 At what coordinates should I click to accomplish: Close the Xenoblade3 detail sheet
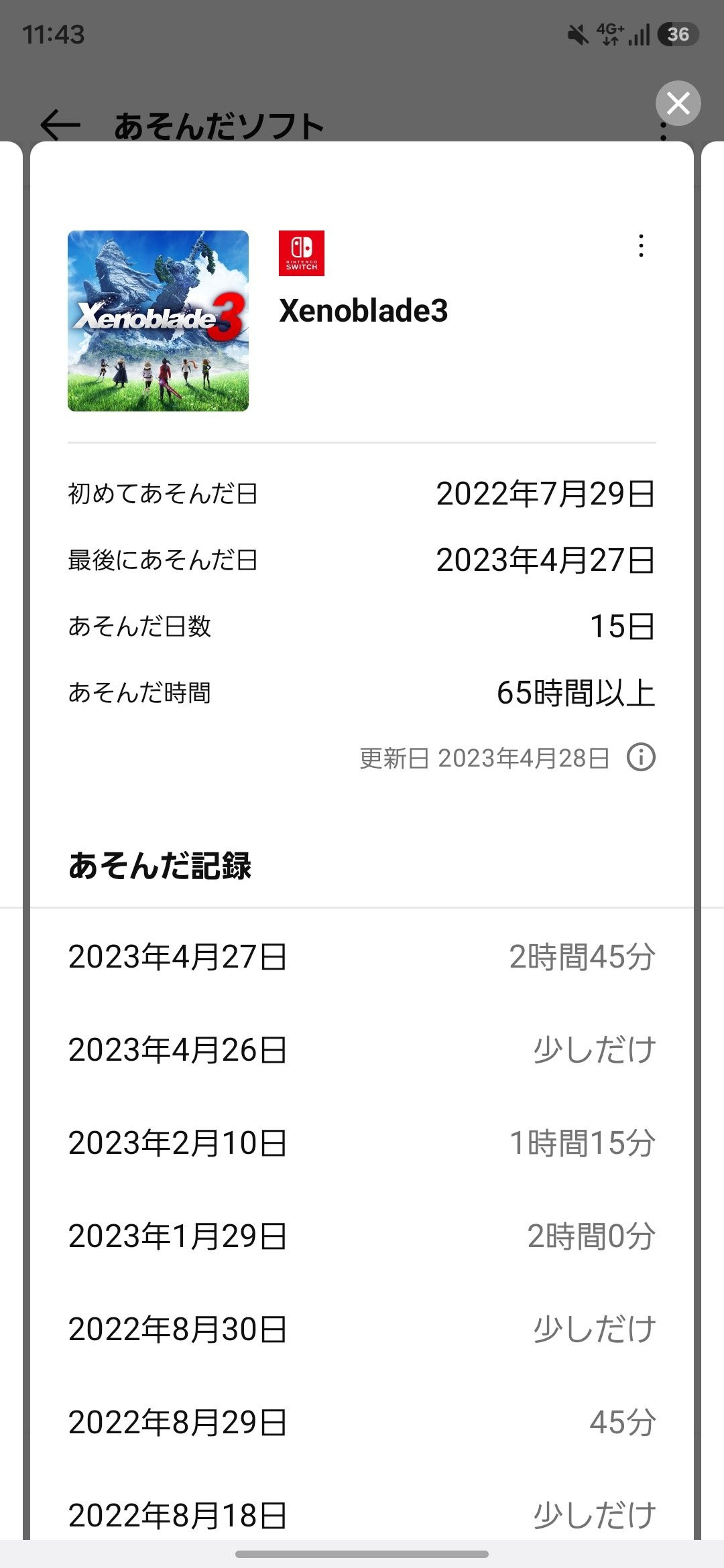click(x=678, y=103)
